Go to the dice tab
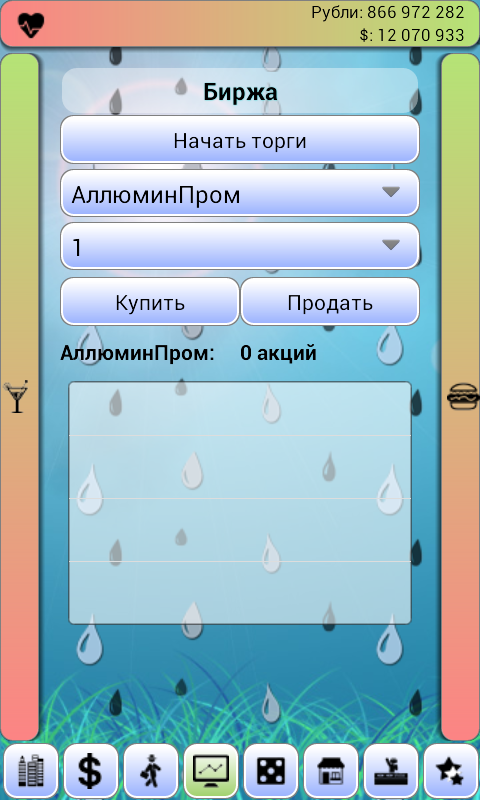 coord(270,770)
